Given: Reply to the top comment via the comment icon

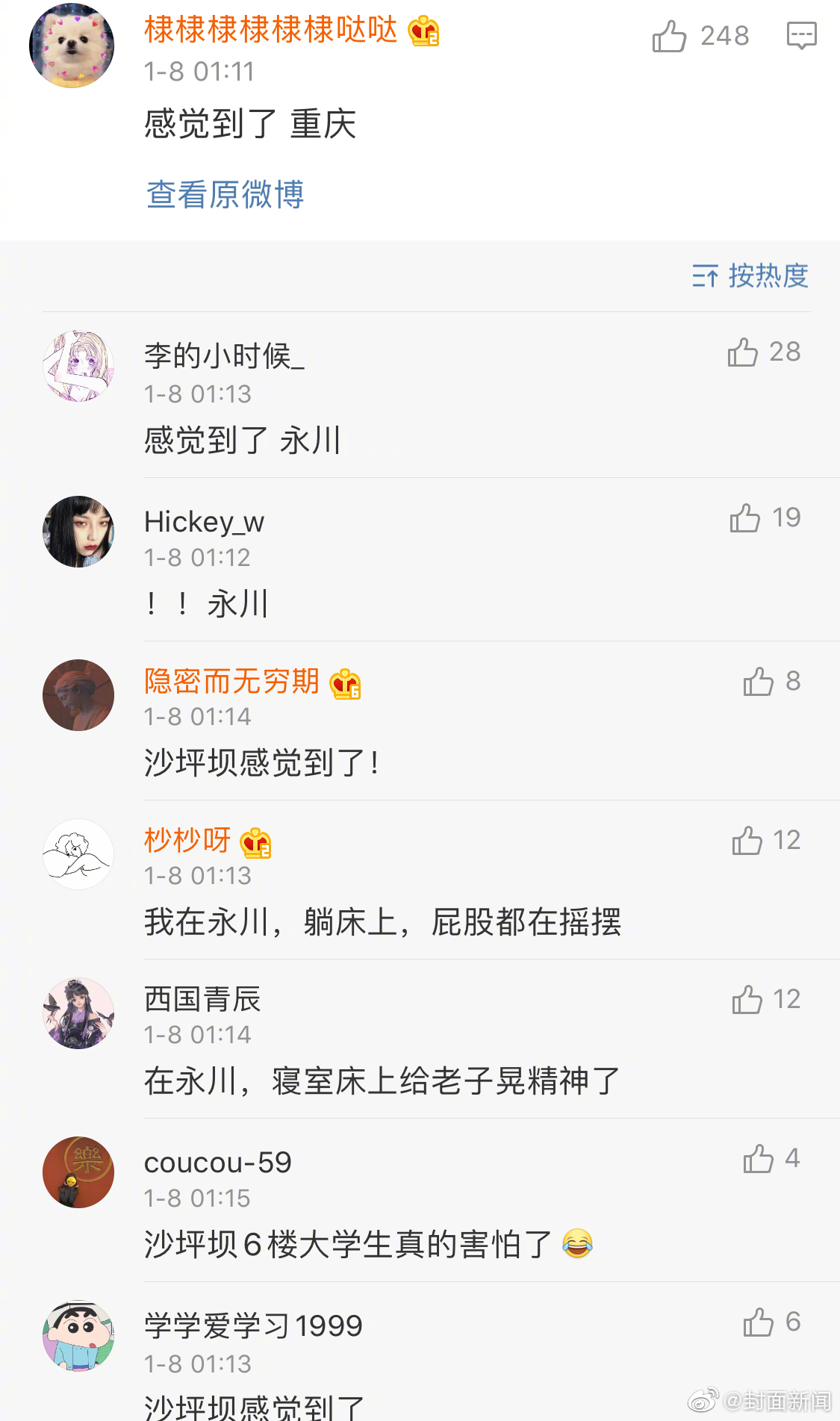Looking at the screenshot, I should click(x=802, y=36).
